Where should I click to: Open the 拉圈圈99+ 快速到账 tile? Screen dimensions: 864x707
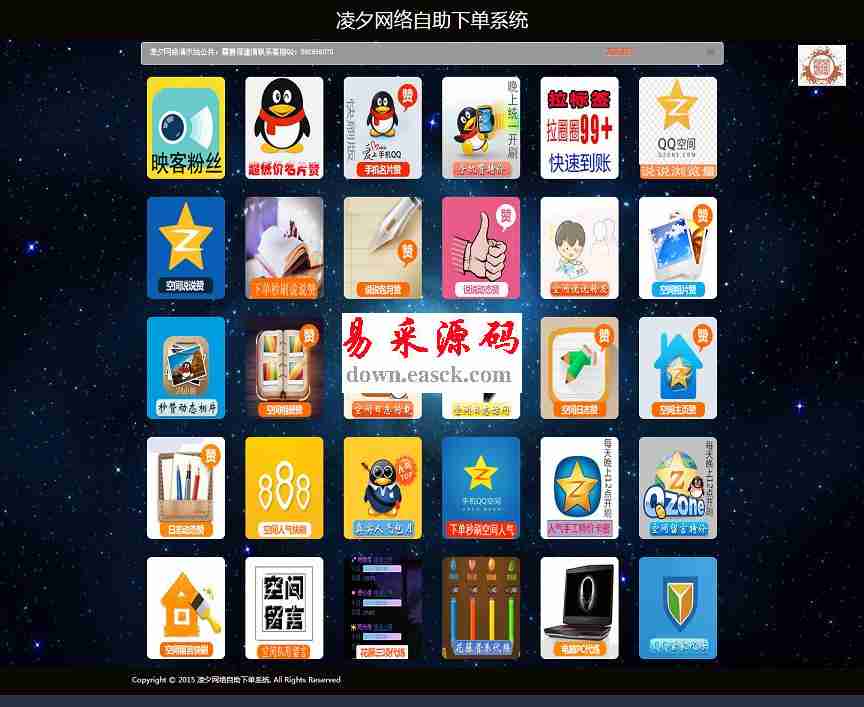click(580, 128)
